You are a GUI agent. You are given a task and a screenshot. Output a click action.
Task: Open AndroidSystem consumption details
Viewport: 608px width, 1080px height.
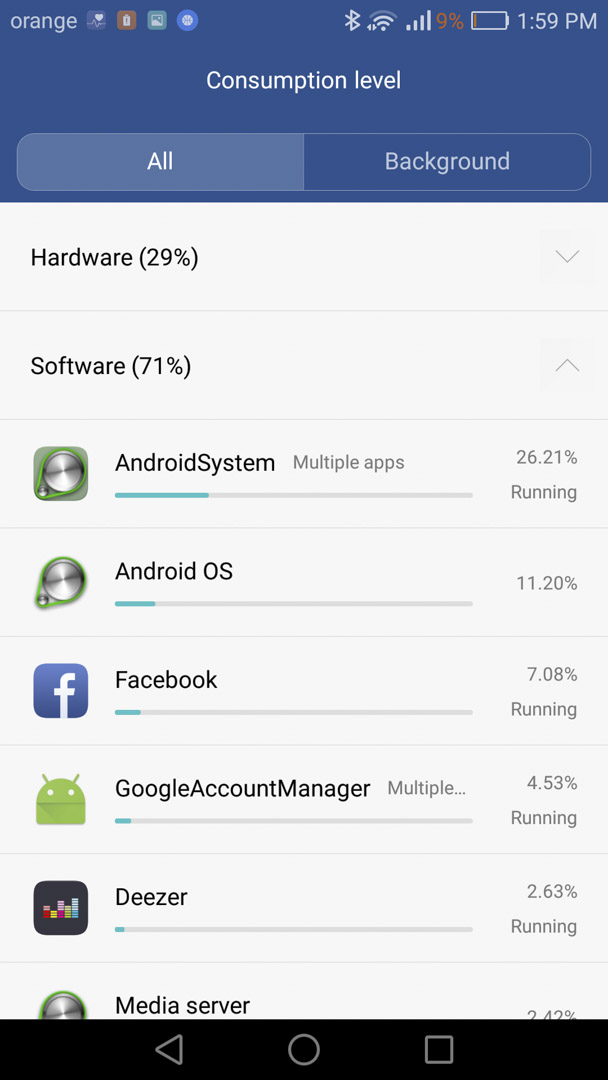[x=304, y=474]
